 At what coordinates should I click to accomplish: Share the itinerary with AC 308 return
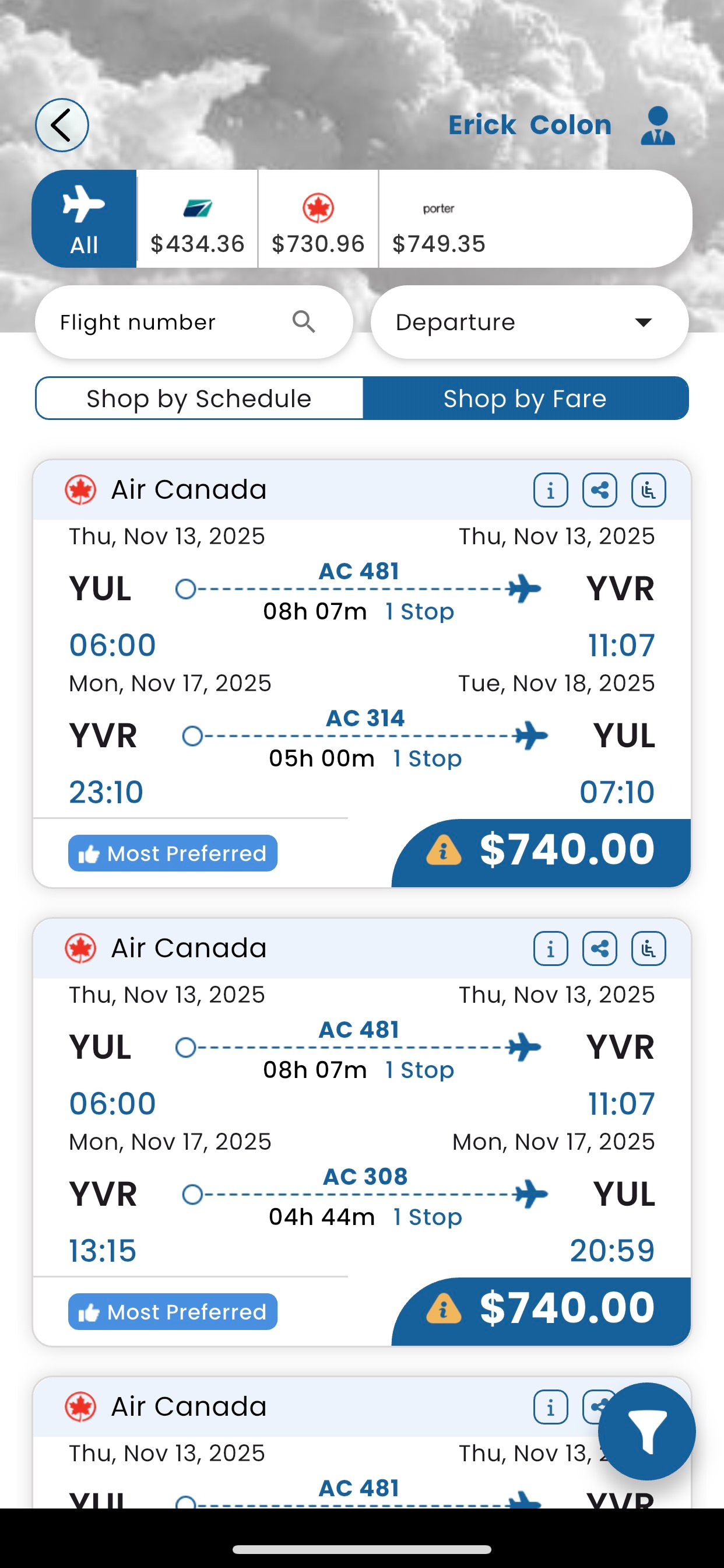point(600,949)
